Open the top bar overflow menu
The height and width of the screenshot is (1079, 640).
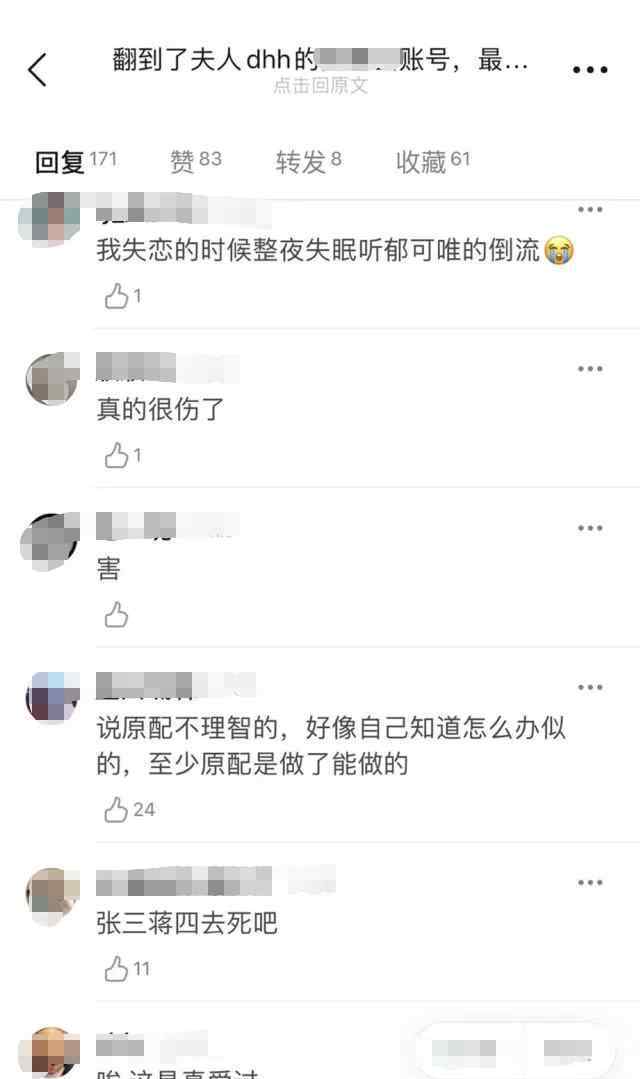pyautogui.click(x=590, y=69)
